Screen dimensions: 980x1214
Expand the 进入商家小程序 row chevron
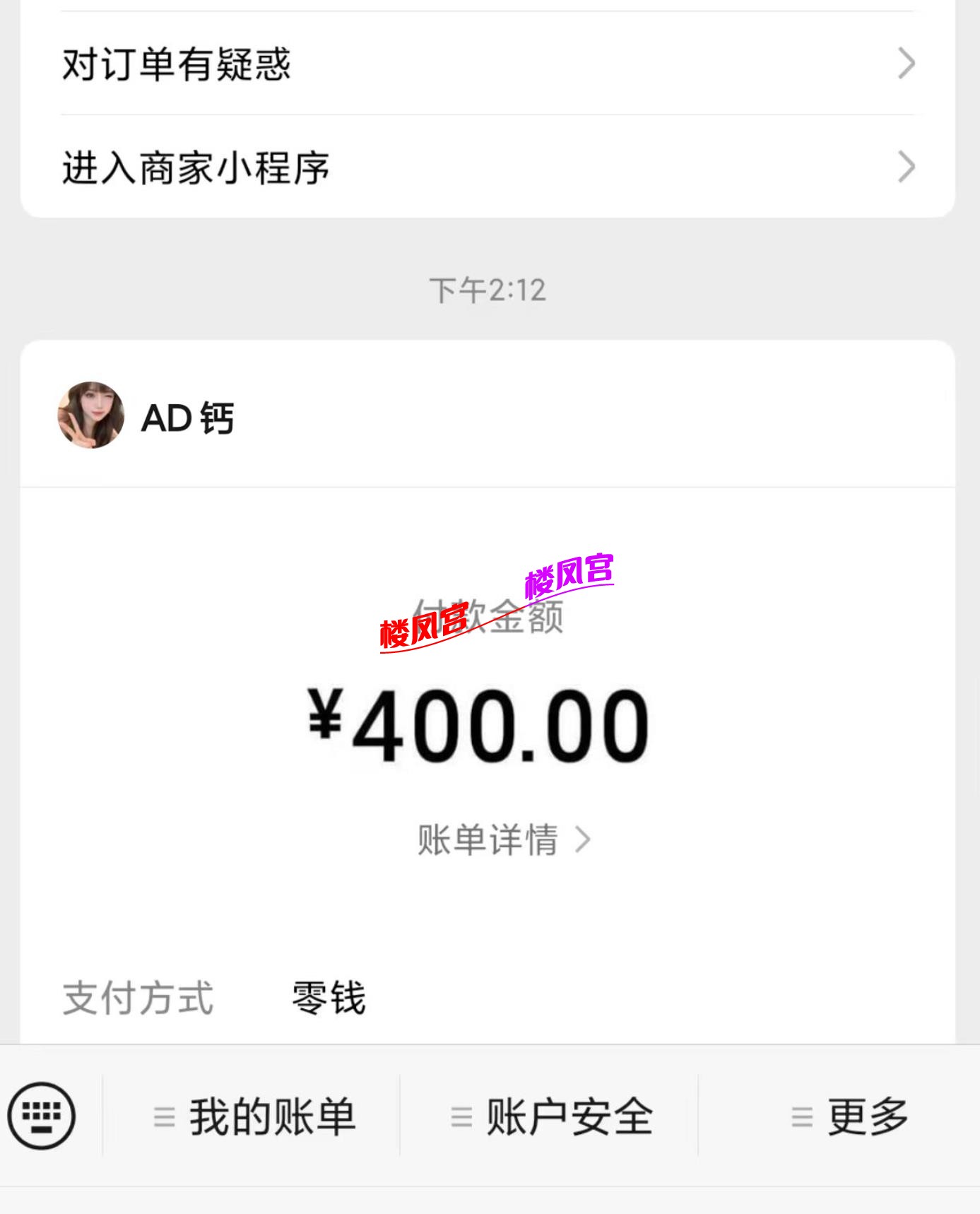click(907, 167)
